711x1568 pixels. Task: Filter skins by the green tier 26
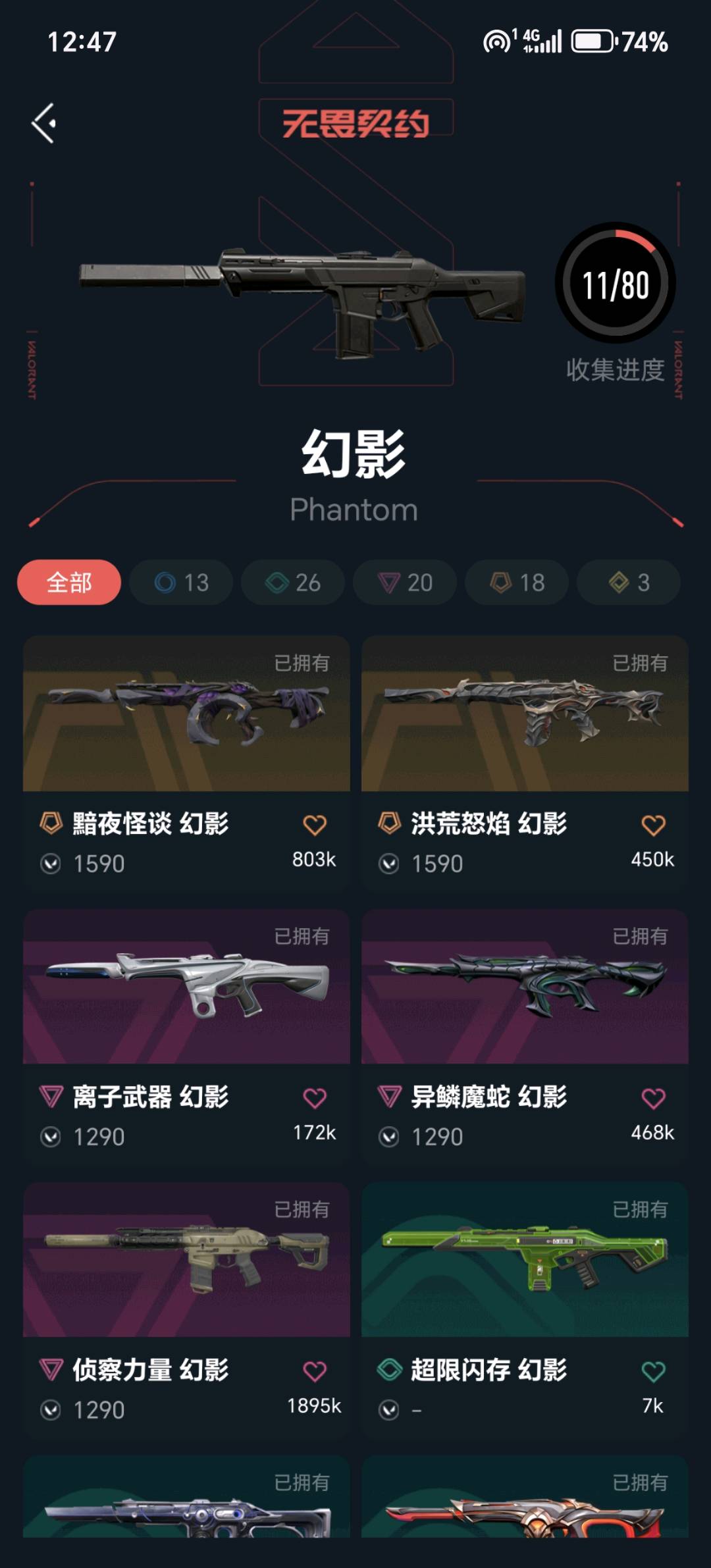point(293,583)
